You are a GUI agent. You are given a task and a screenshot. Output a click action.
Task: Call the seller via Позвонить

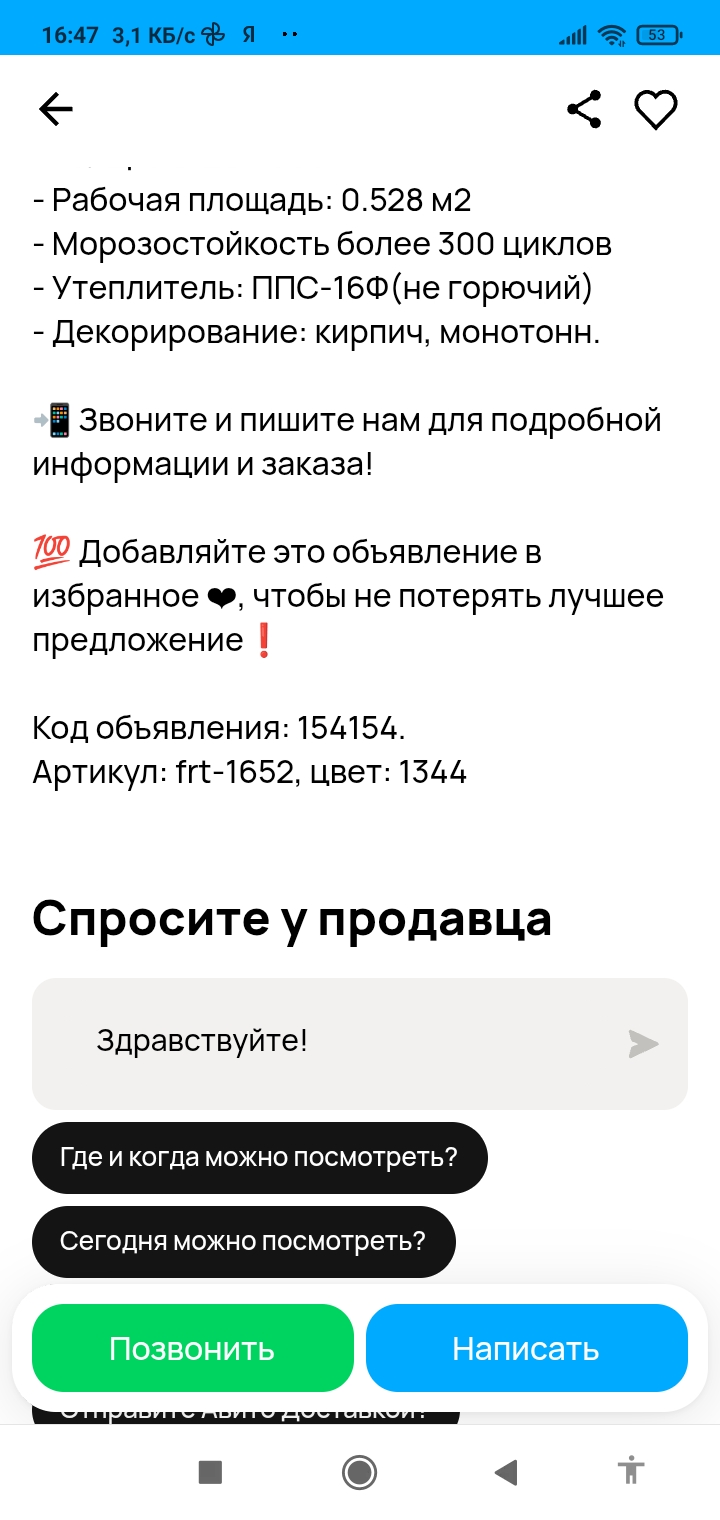click(x=192, y=1348)
